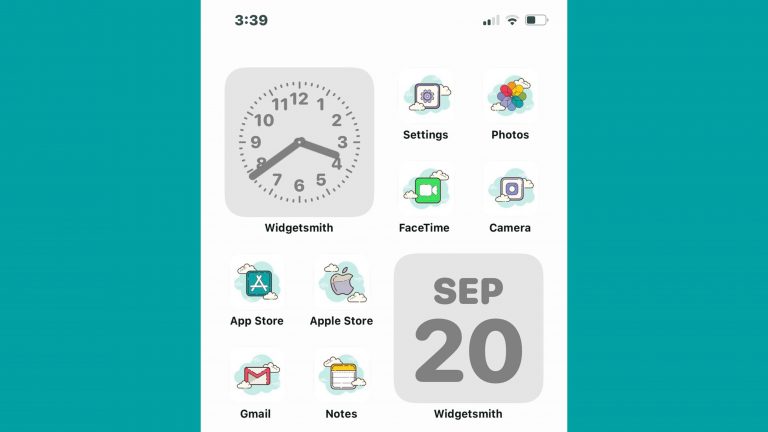Launch the Notes app
Screen dimensions: 768x432
pyautogui.click(x=342, y=376)
